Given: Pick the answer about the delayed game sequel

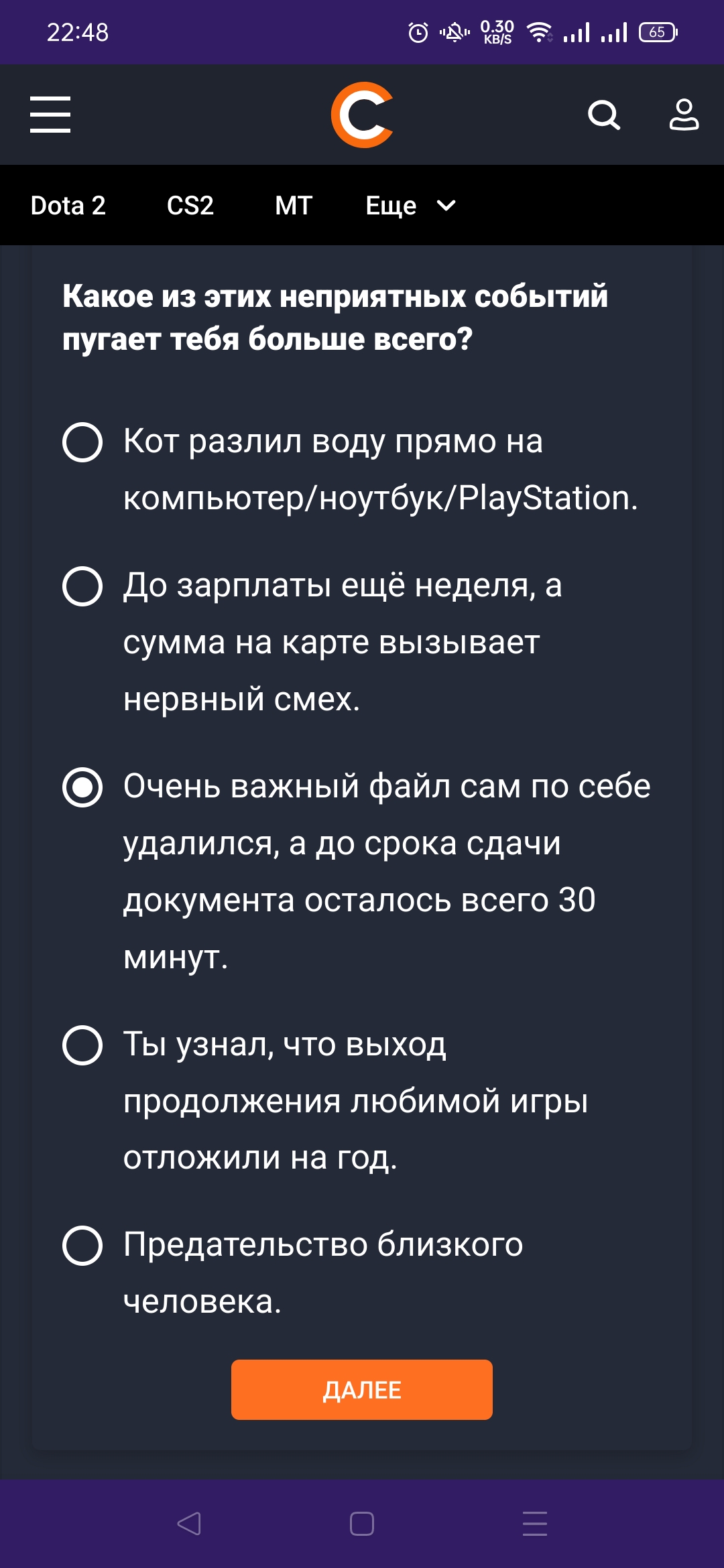Looking at the screenshot, I should (82, 1045).
